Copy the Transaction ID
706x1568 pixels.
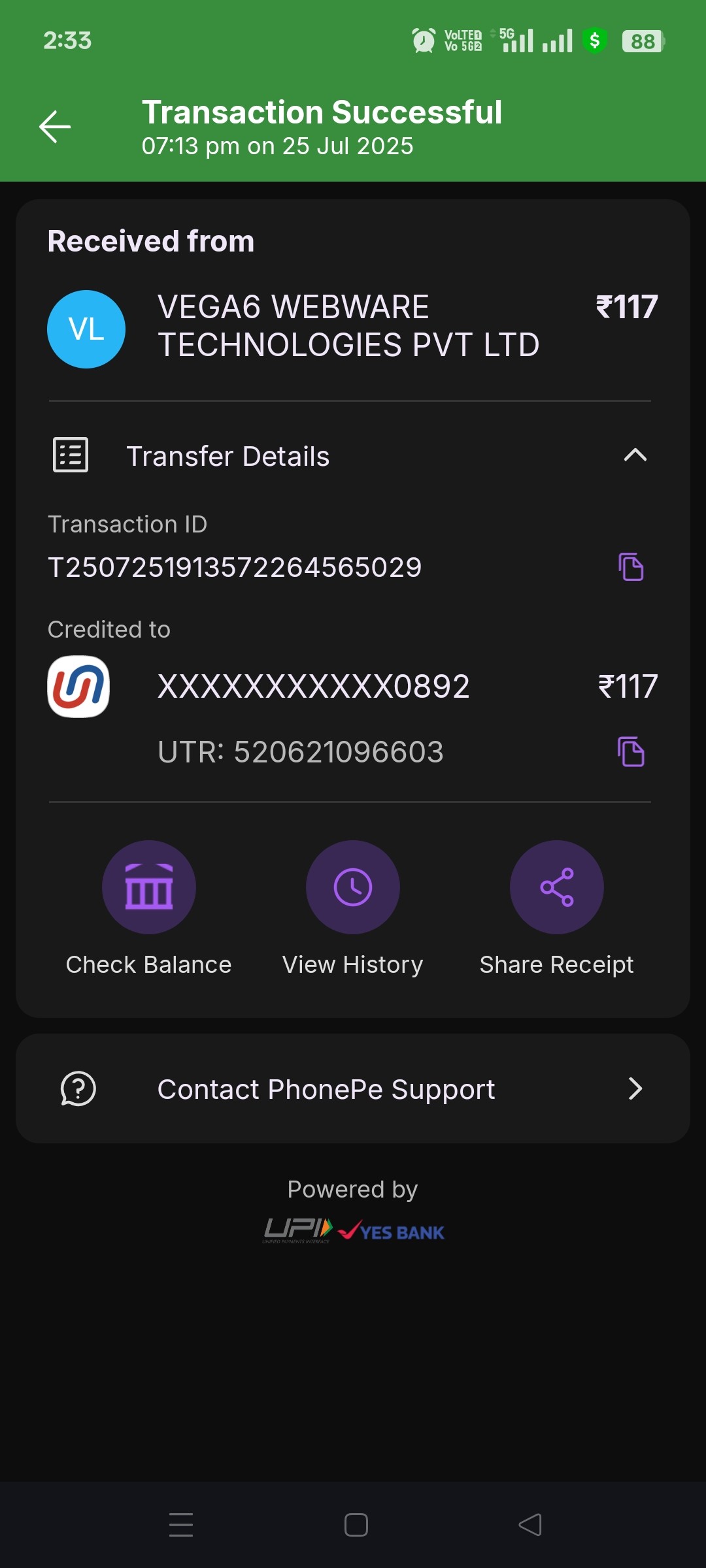pos(631,566)
